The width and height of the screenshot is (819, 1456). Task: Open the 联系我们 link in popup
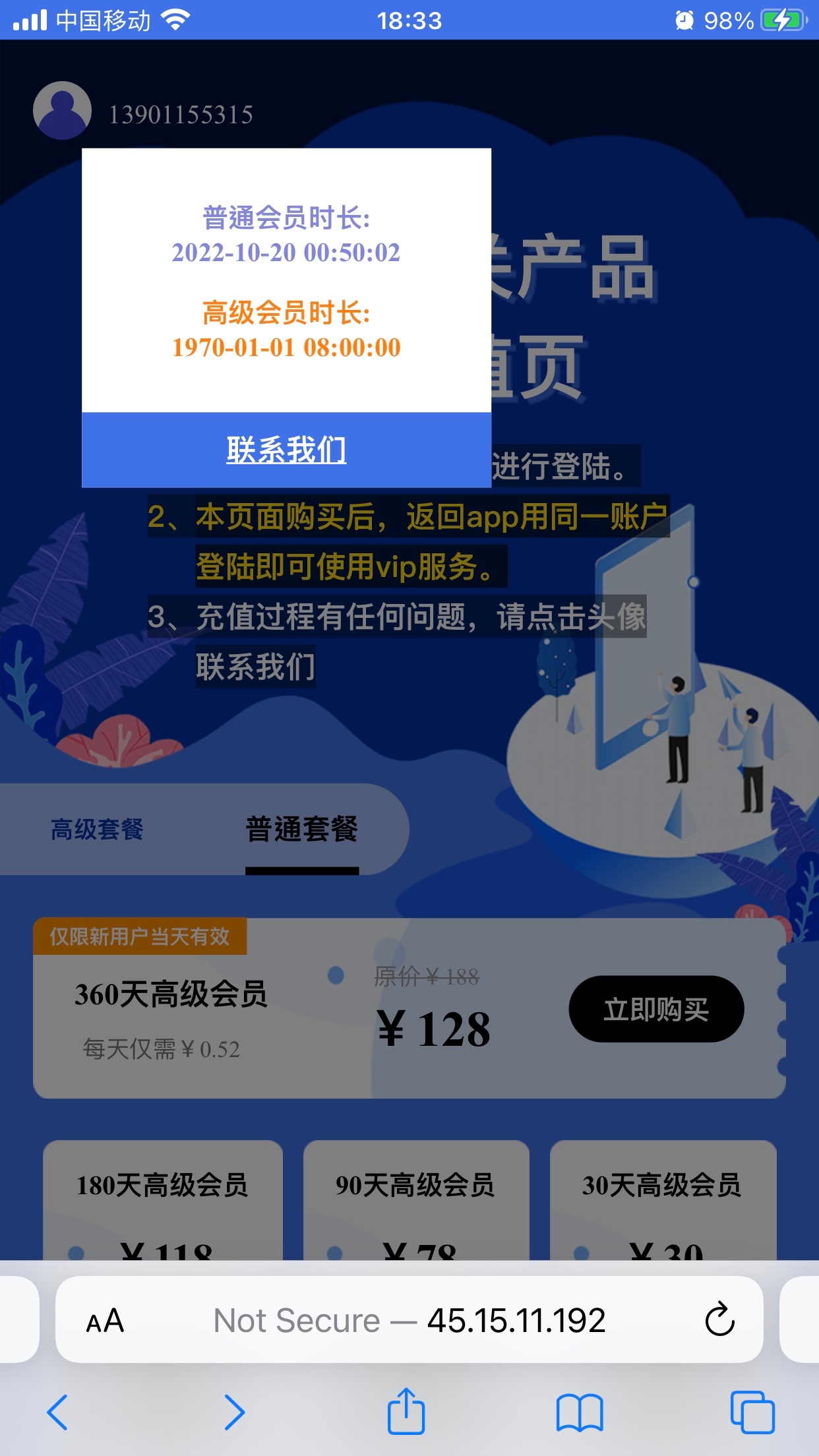286,450
